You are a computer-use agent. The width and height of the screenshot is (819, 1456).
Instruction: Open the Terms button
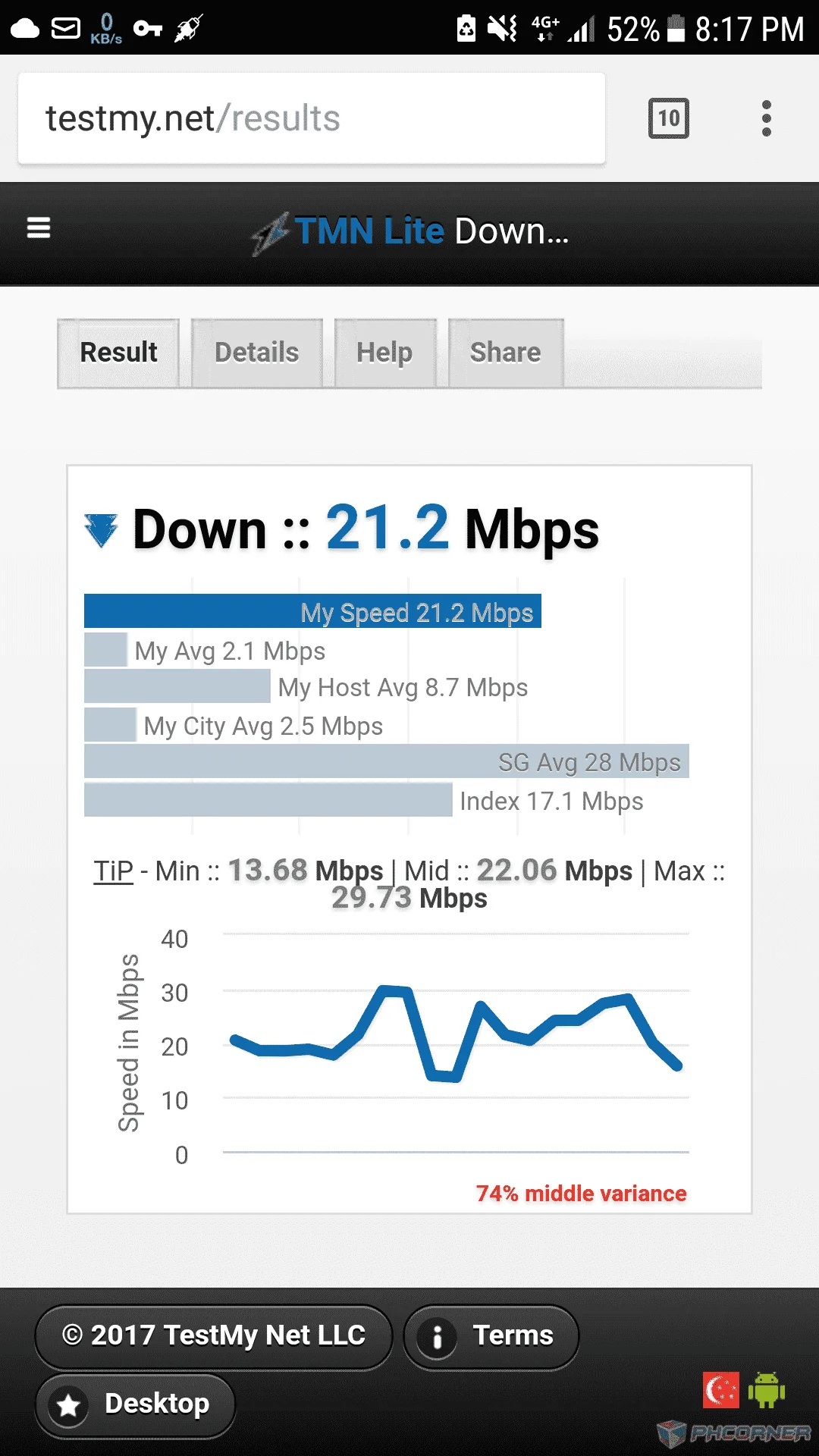click(491, 1336)
